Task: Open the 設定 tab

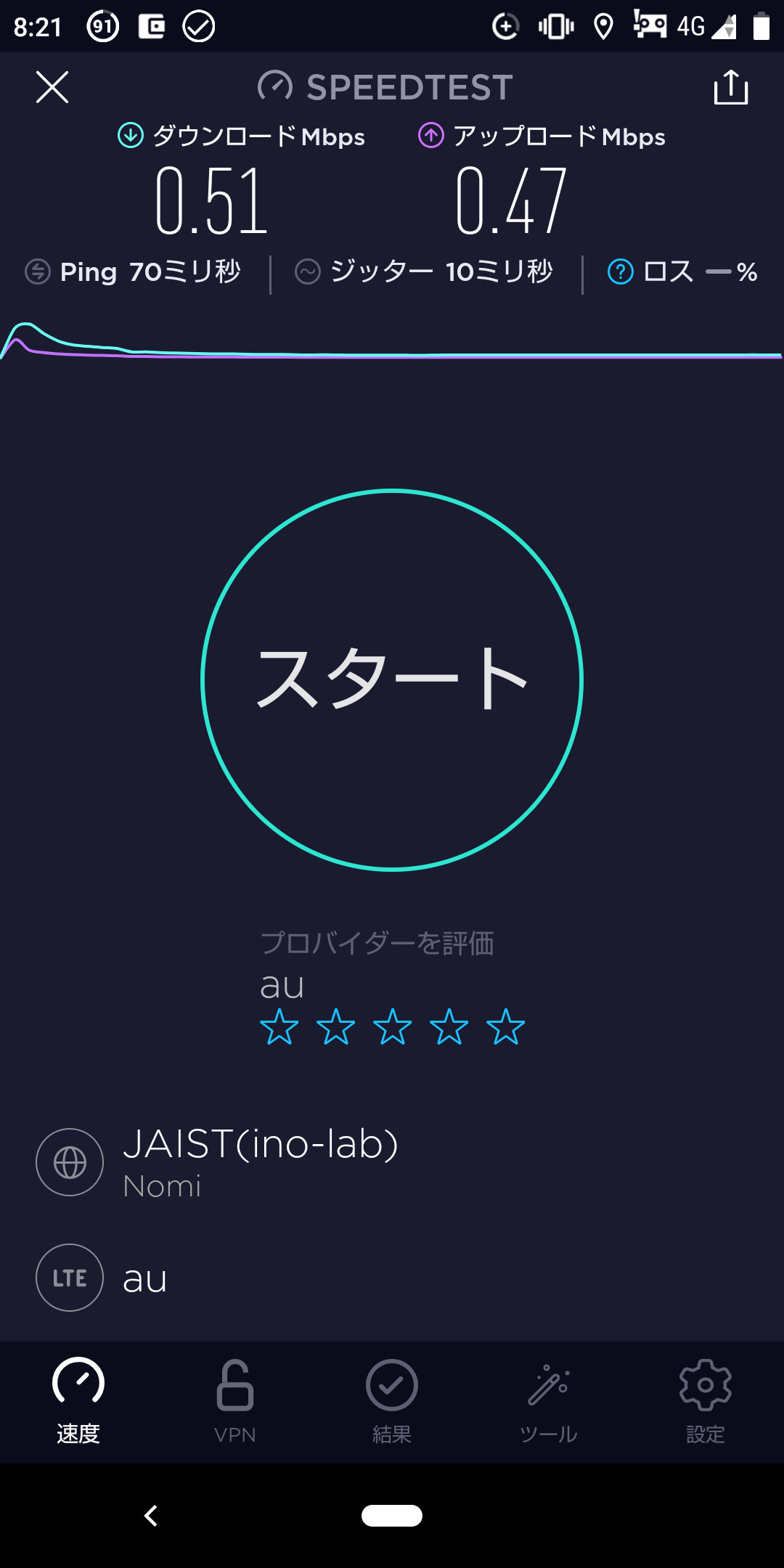Action: tap(705, 1401)
